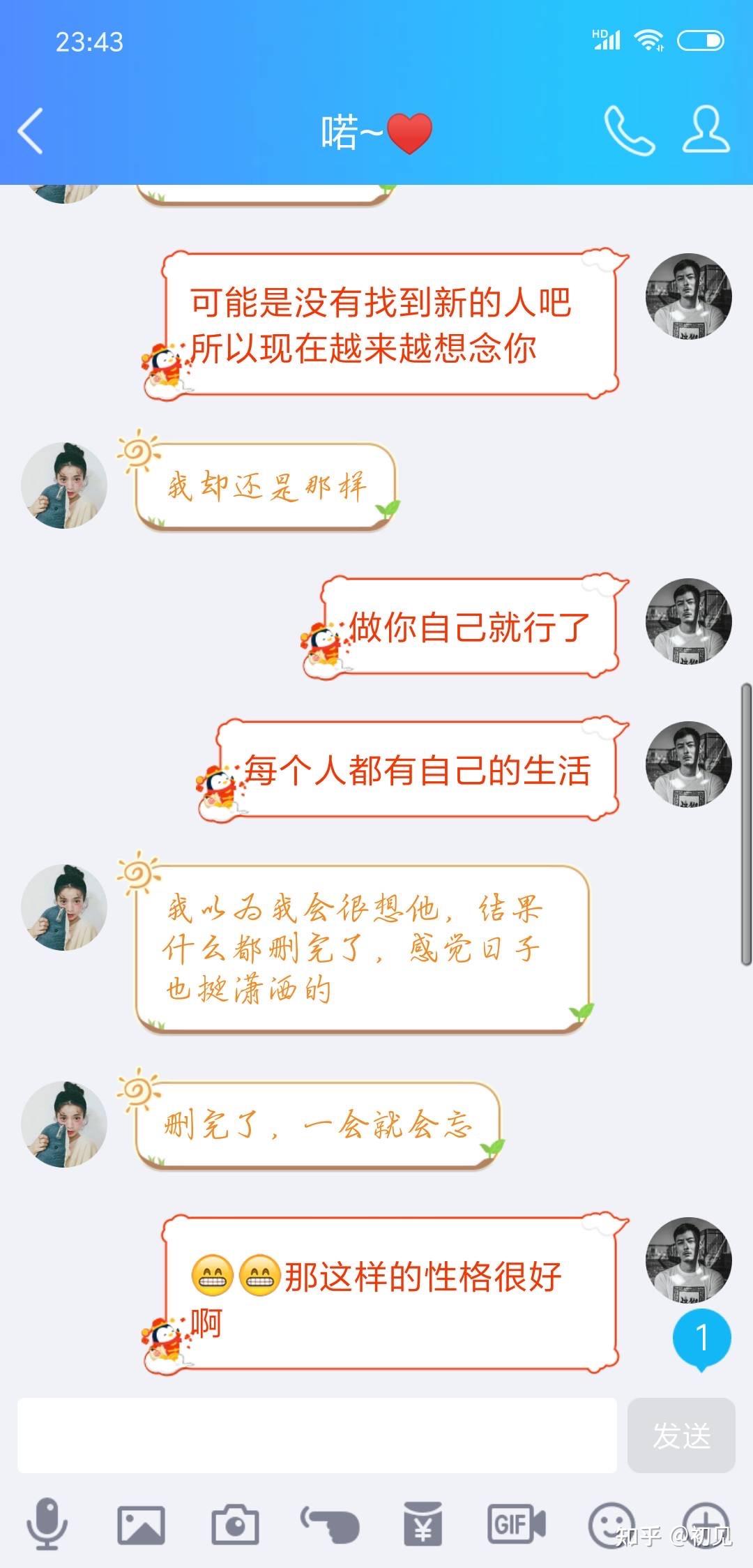
Task: Open the avatar beside 我却还是那样
Action: pos(64,485)
